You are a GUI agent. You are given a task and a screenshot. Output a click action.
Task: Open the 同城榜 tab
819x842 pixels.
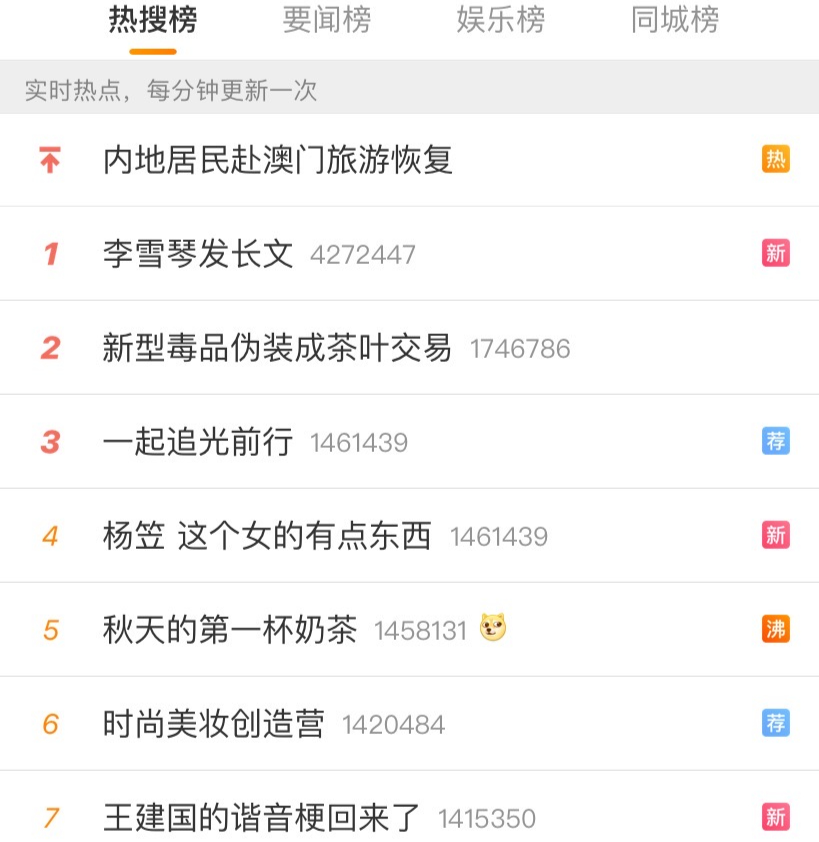pyautogui.click(x=674, y=21)
